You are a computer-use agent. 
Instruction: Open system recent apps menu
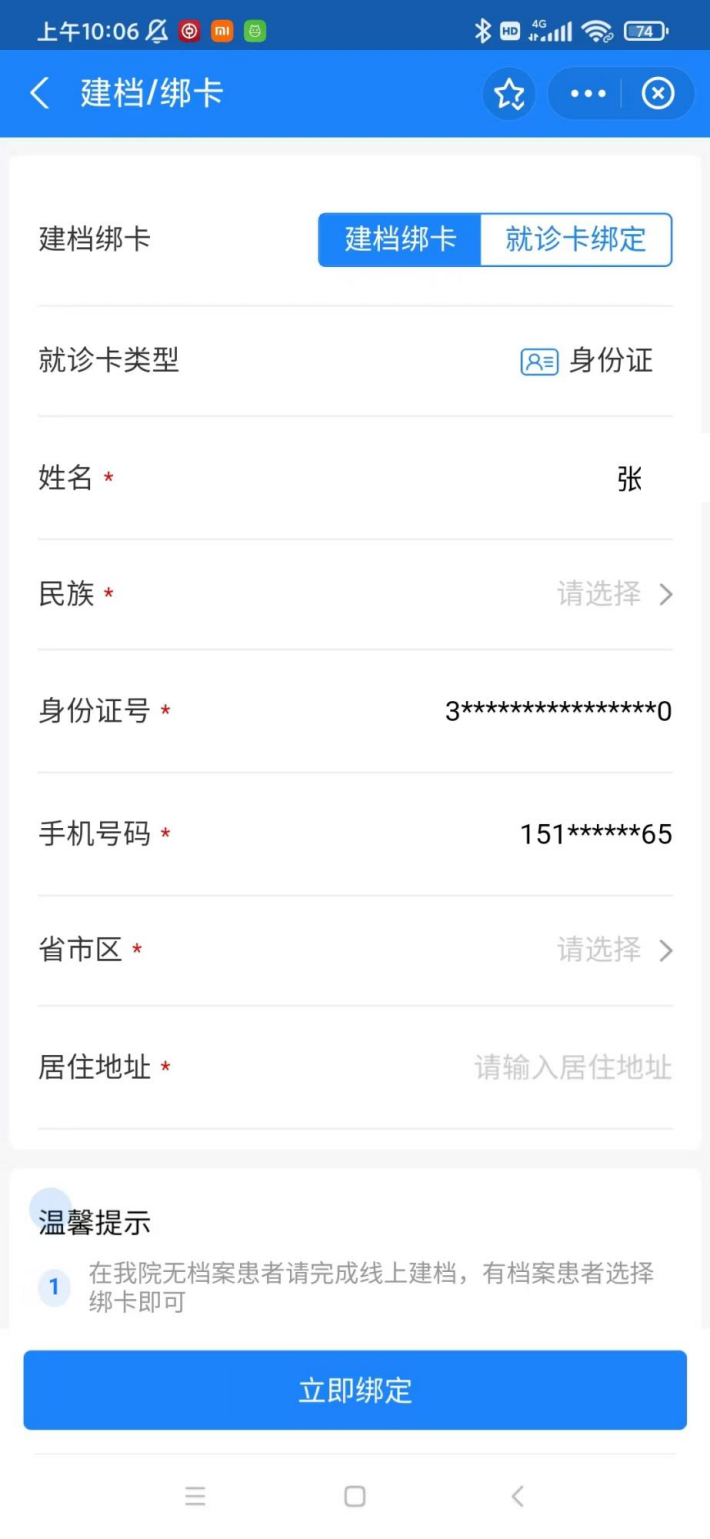pos(195,1496)
